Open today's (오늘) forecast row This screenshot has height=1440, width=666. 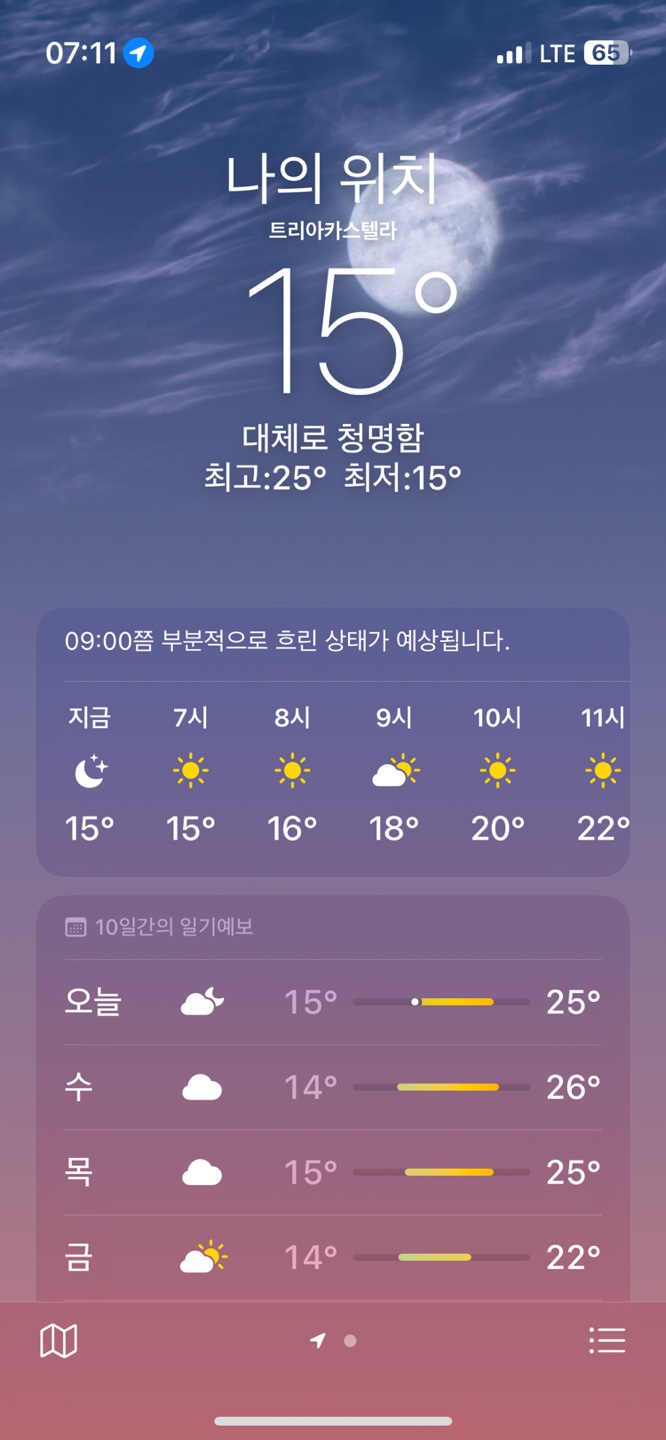click(x=333, y=1002)
